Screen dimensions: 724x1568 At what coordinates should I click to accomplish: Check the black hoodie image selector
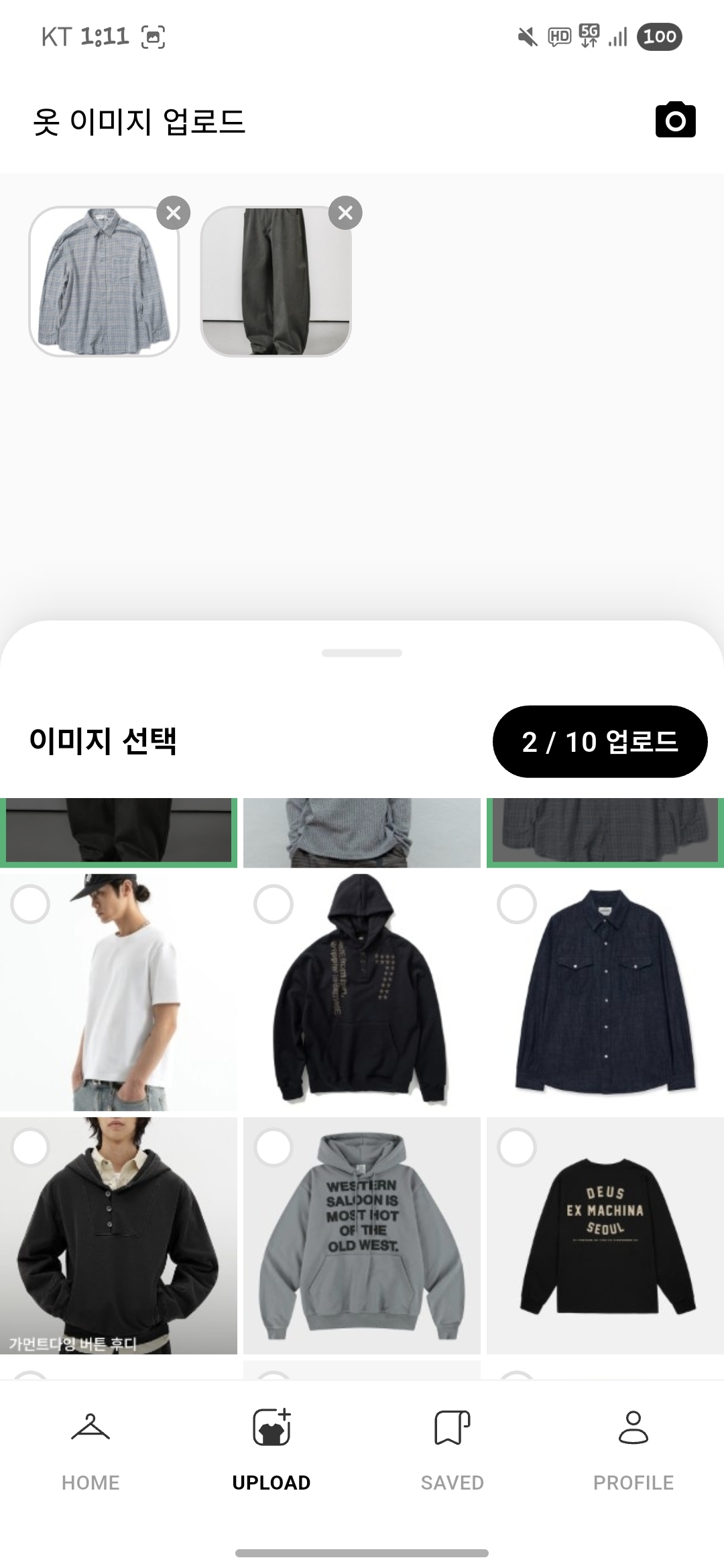[x=274, y=903]
